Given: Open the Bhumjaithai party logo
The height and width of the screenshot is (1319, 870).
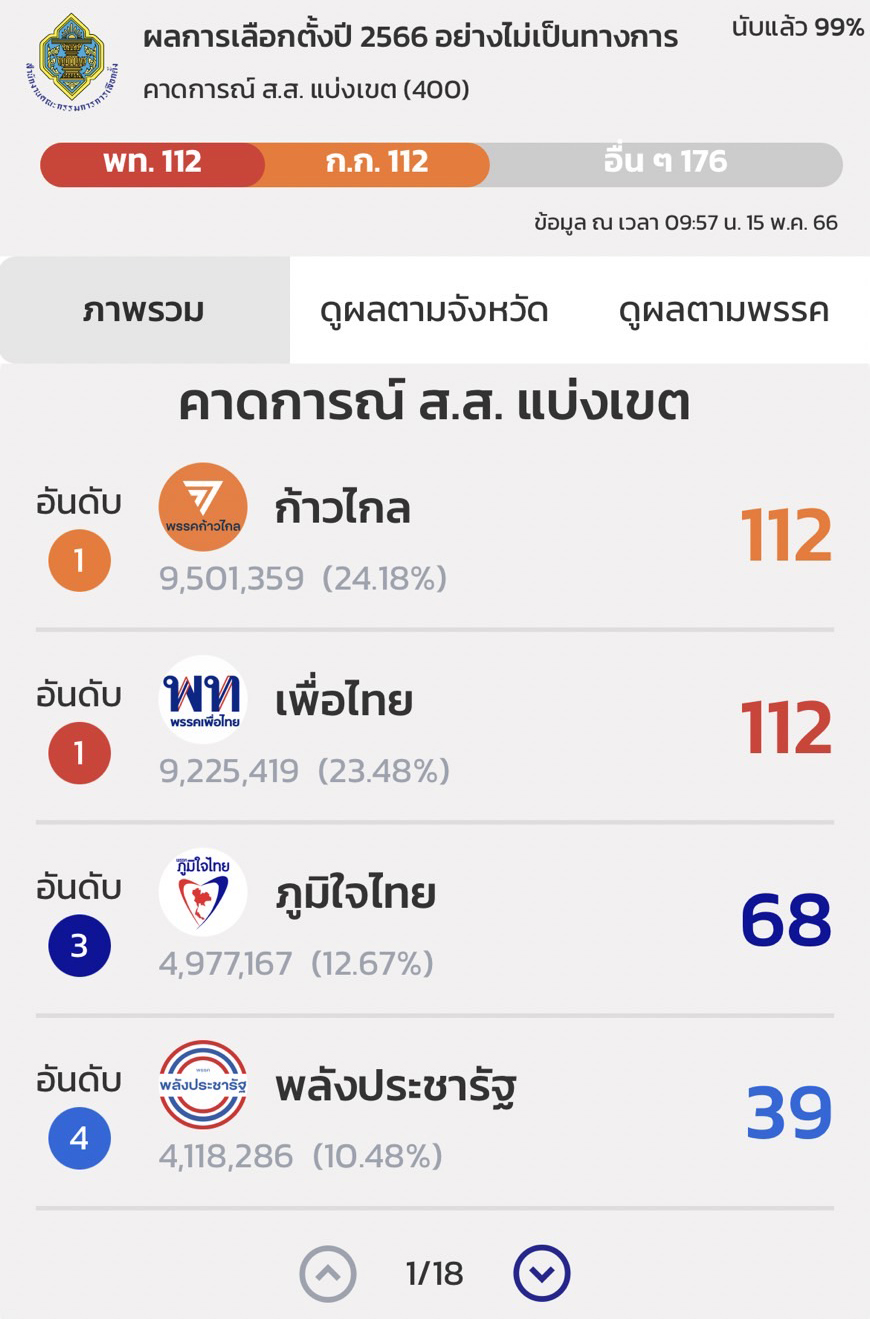Looking at the screenshot, I should 203,891.
